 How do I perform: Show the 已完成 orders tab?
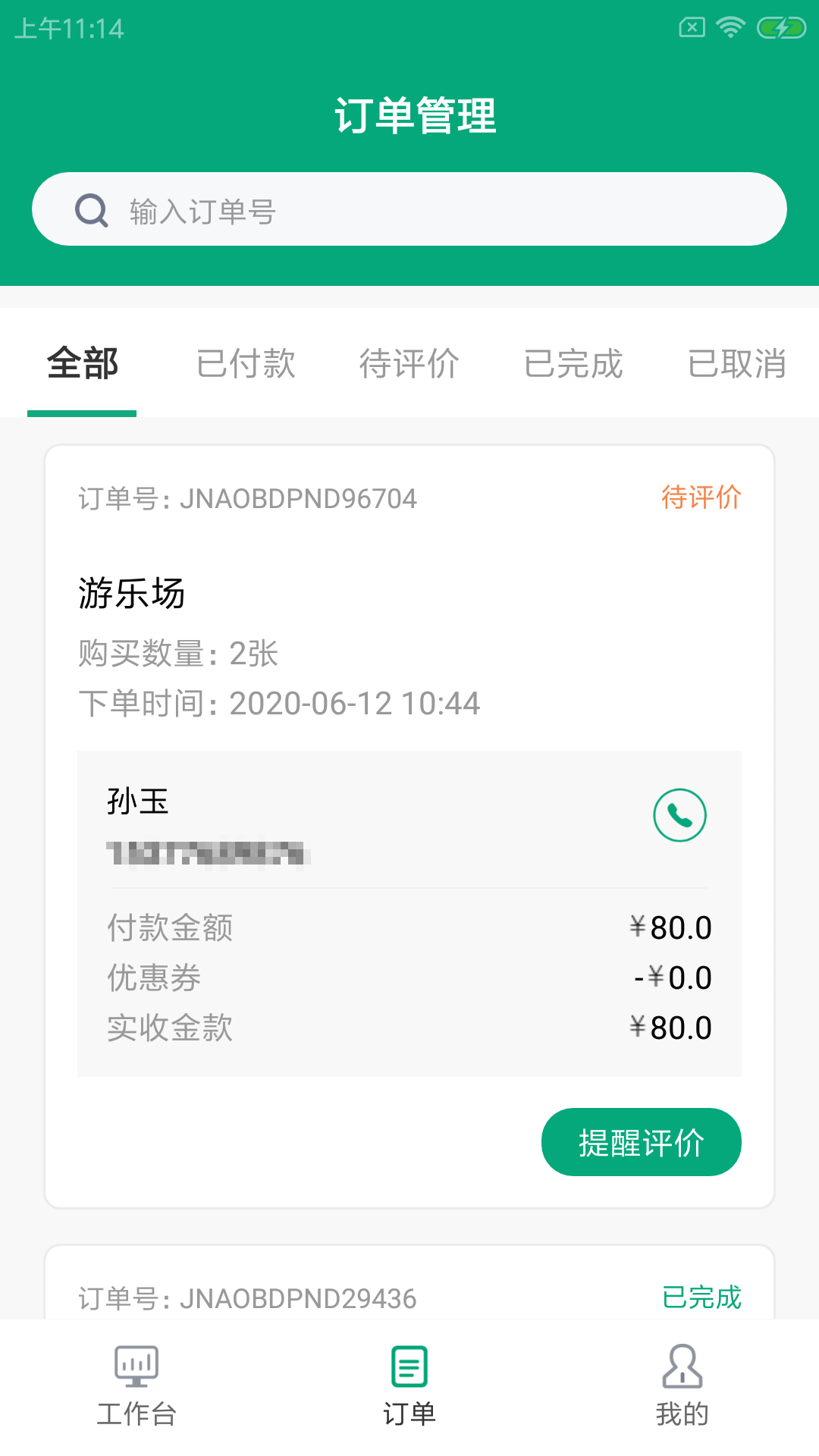[573, 364]
